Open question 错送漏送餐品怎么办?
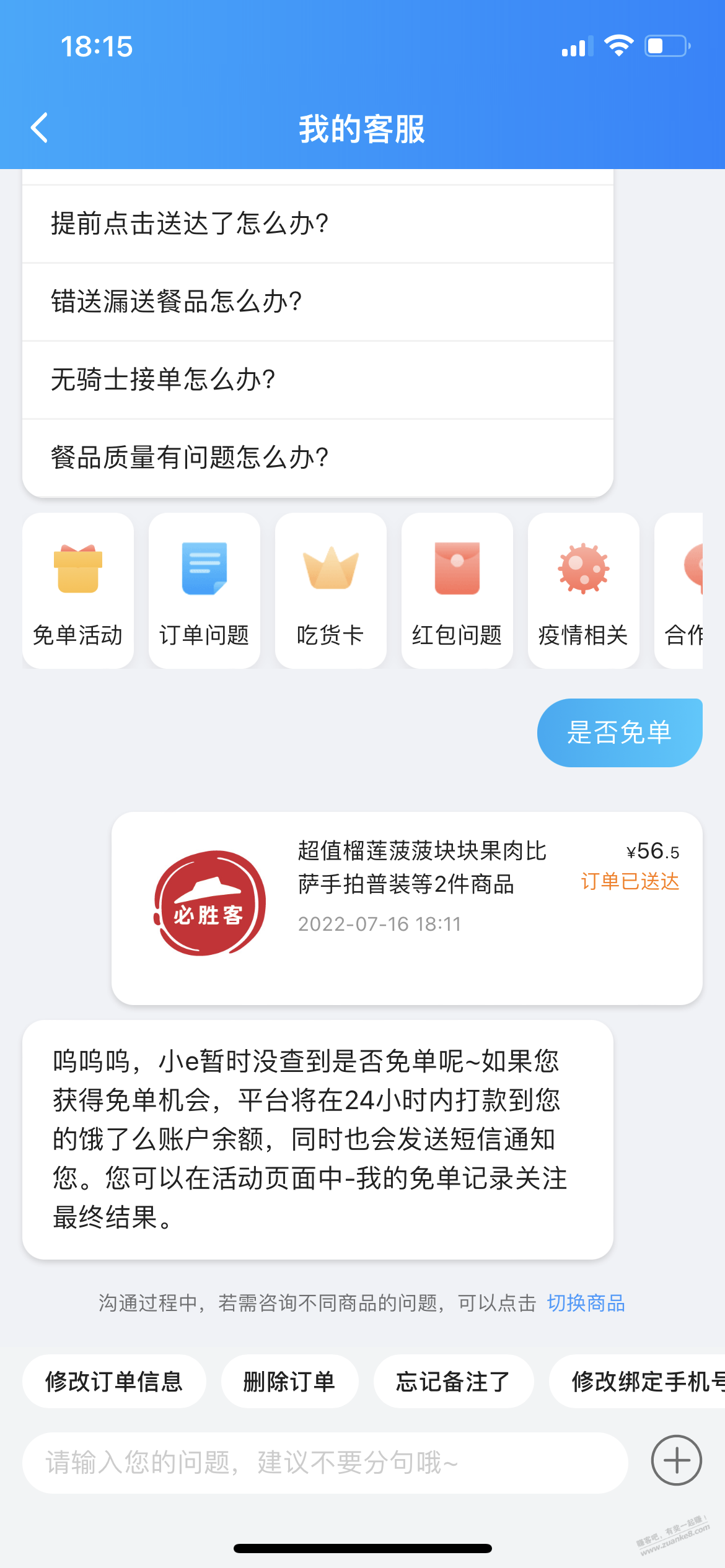The image size is (725, 1568). coord(318,302)
